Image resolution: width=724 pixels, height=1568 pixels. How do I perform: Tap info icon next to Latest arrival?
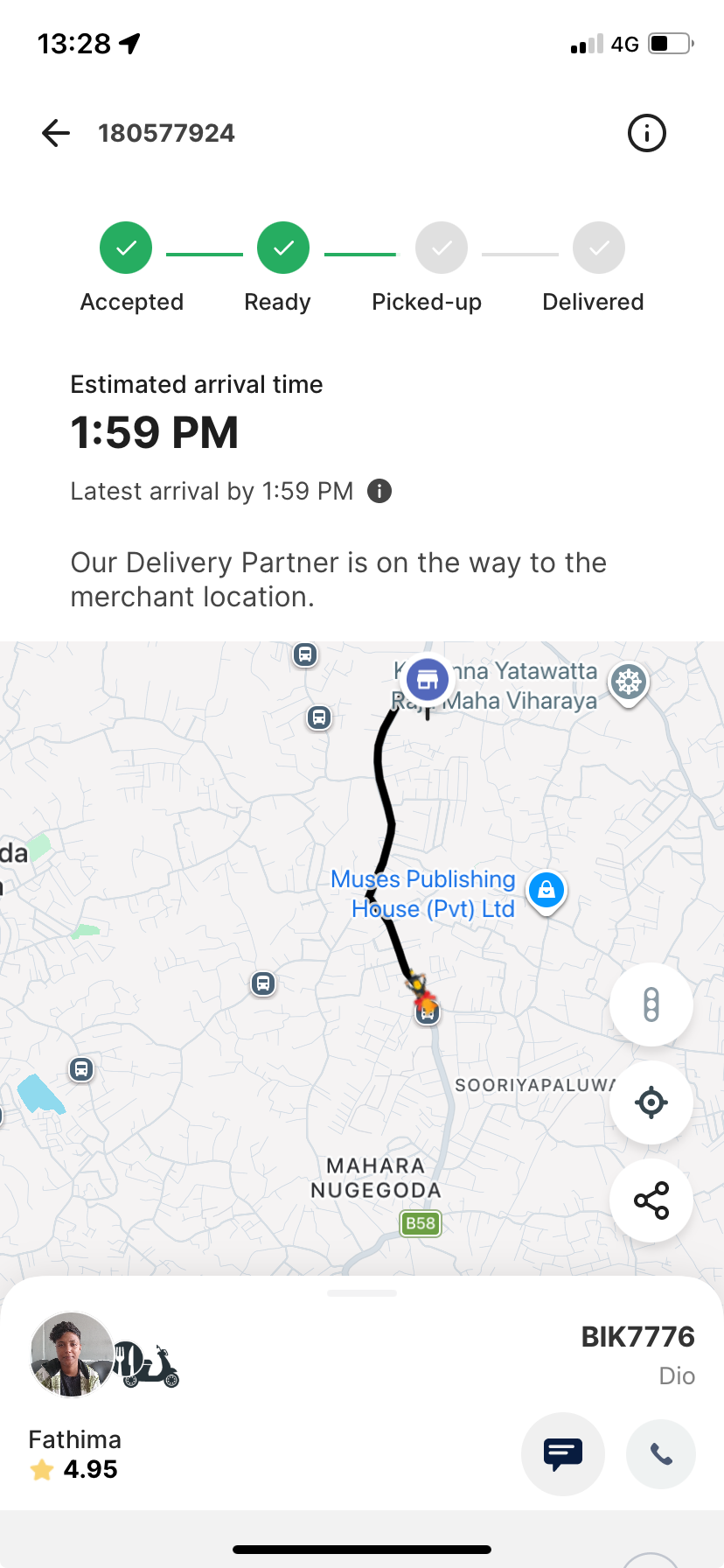click(x=379, y=491)
